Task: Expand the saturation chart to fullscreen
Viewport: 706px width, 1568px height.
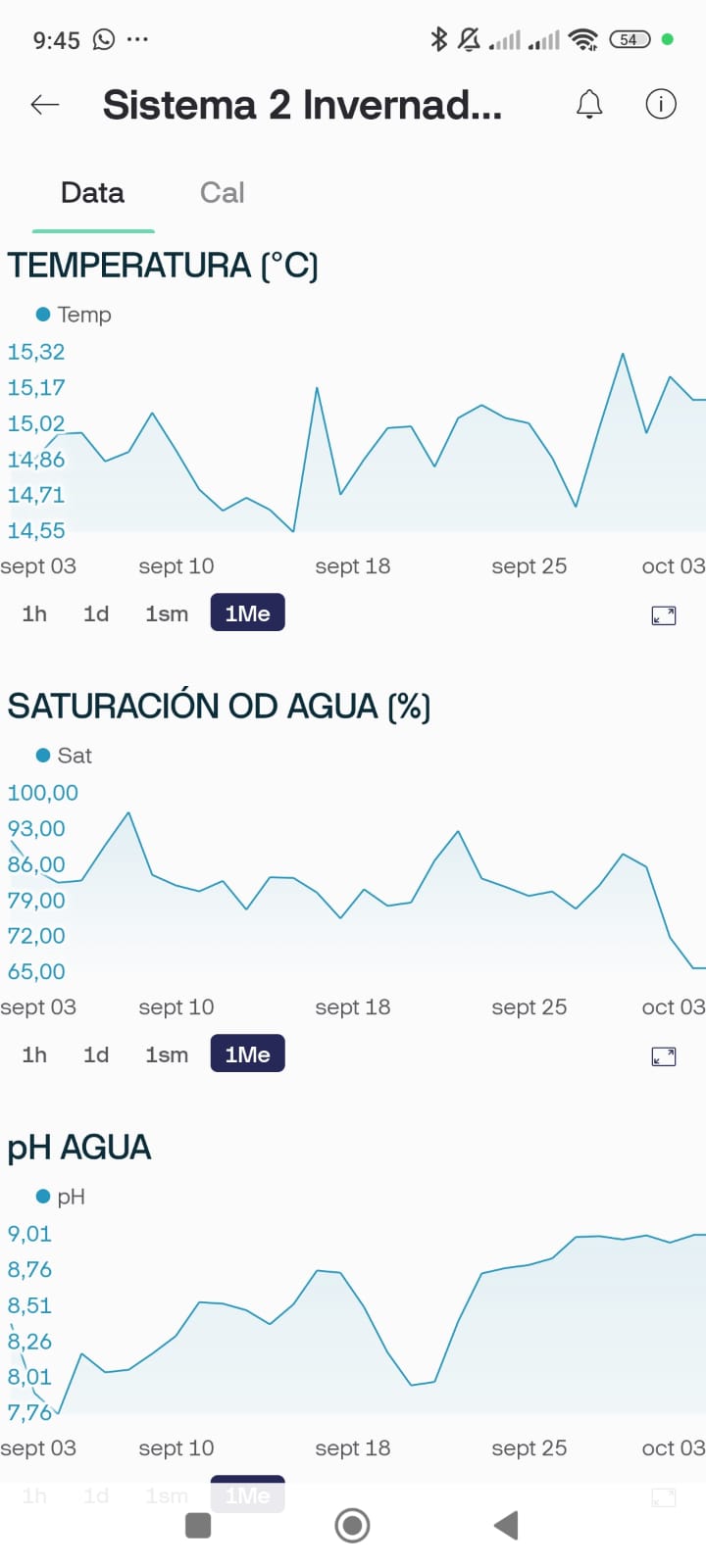Action: point(664,1056)
